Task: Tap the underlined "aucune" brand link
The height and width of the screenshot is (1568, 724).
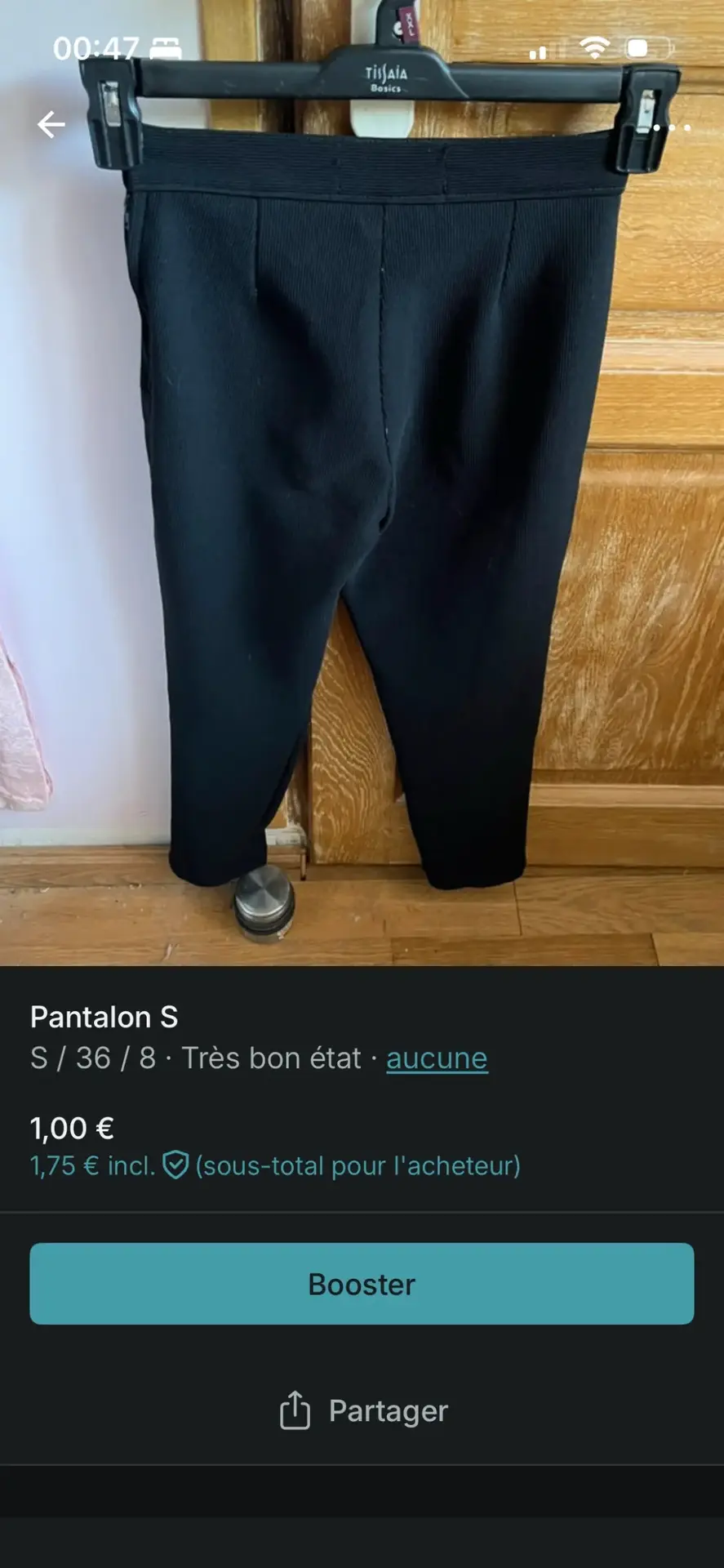Action: coord(437,1058)
